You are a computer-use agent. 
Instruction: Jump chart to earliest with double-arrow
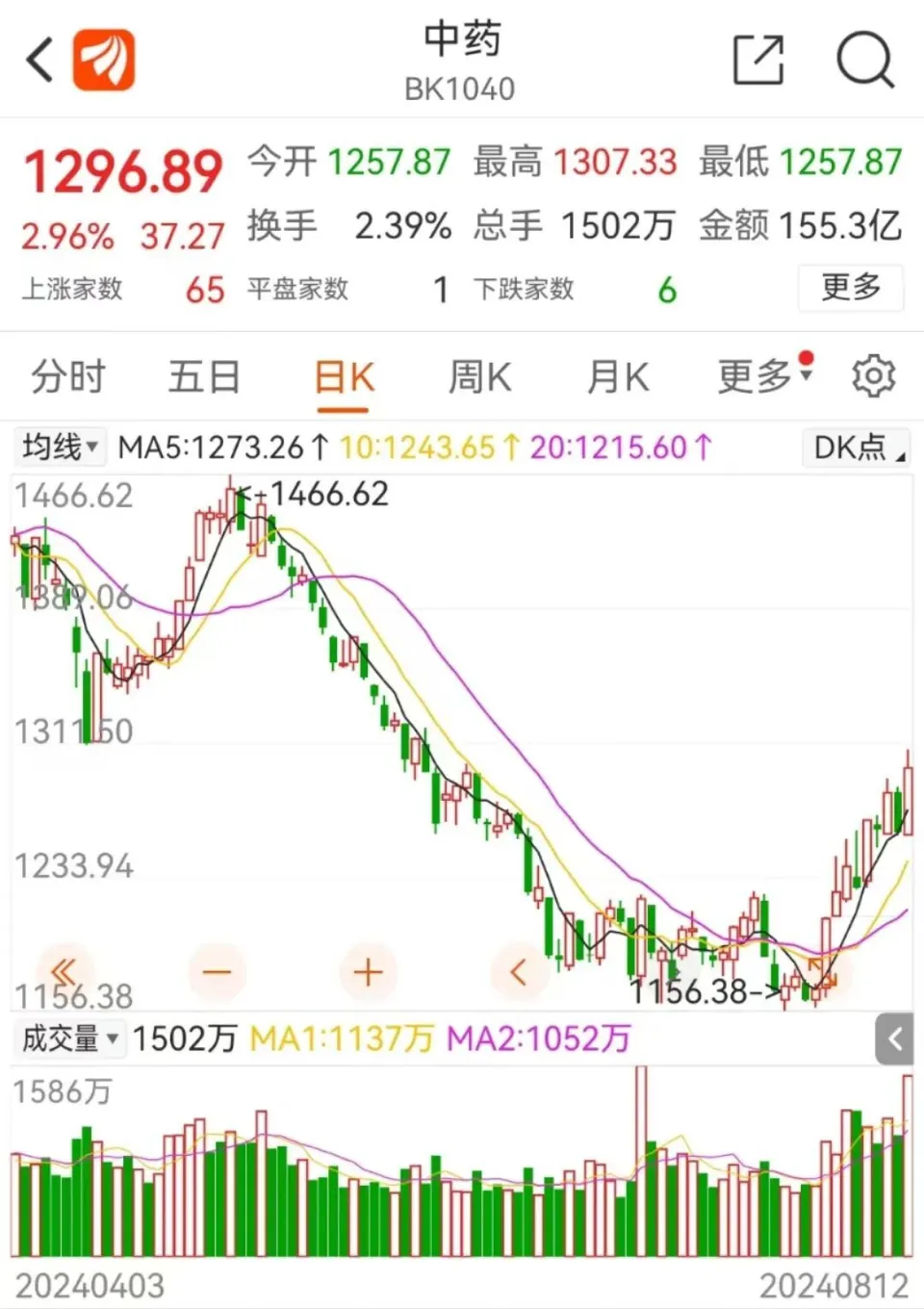[64, 970]
